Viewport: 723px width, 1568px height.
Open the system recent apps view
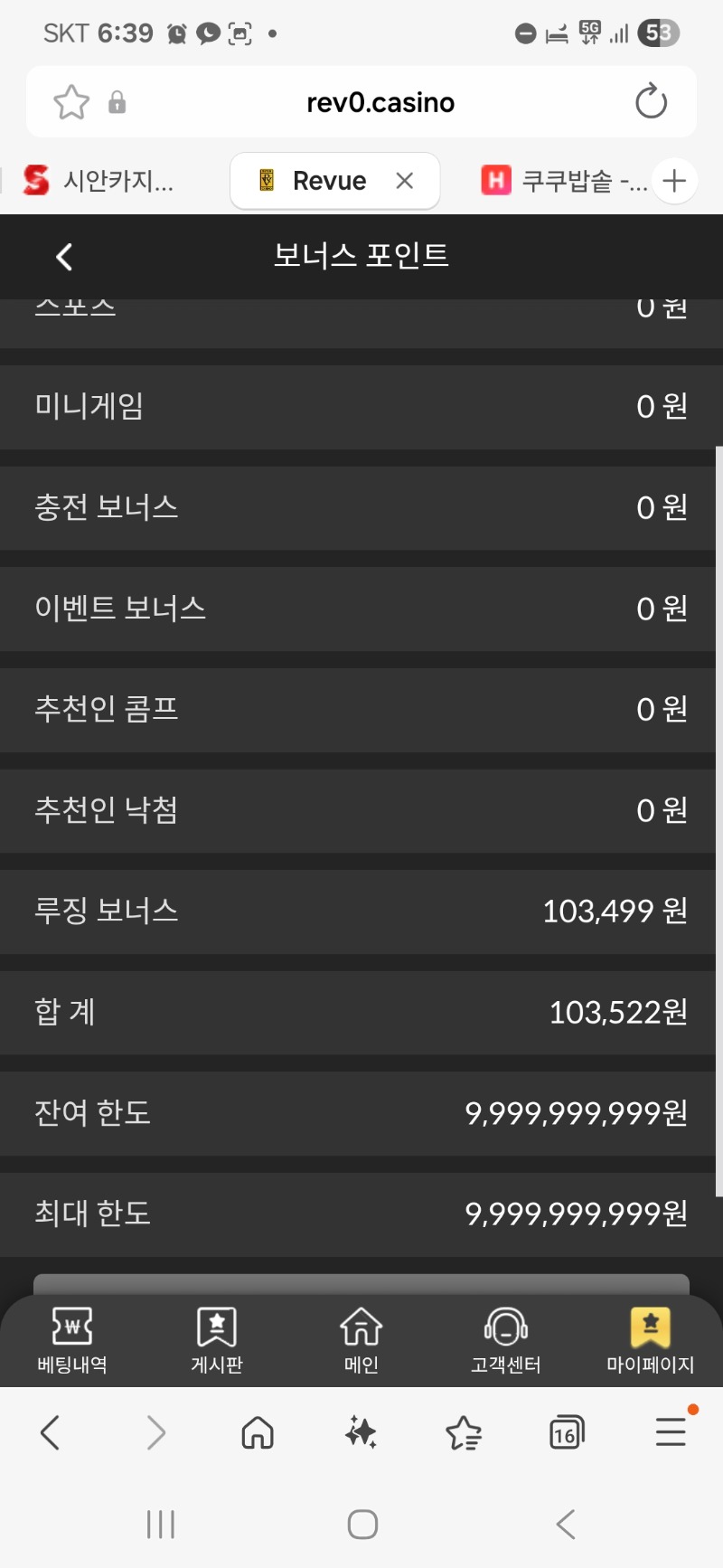[161, 1525]
